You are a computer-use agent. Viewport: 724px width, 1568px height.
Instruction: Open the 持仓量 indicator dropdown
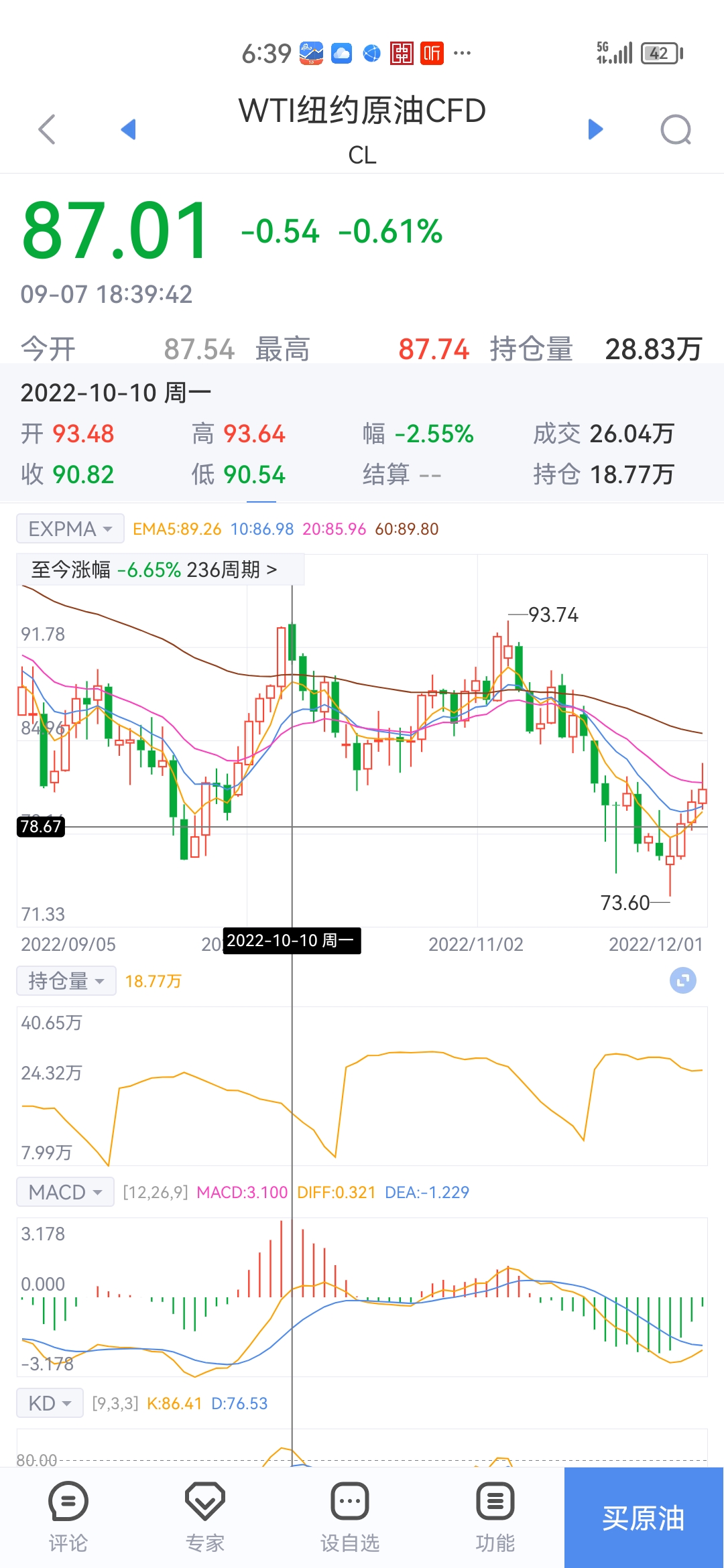[66, 981]
